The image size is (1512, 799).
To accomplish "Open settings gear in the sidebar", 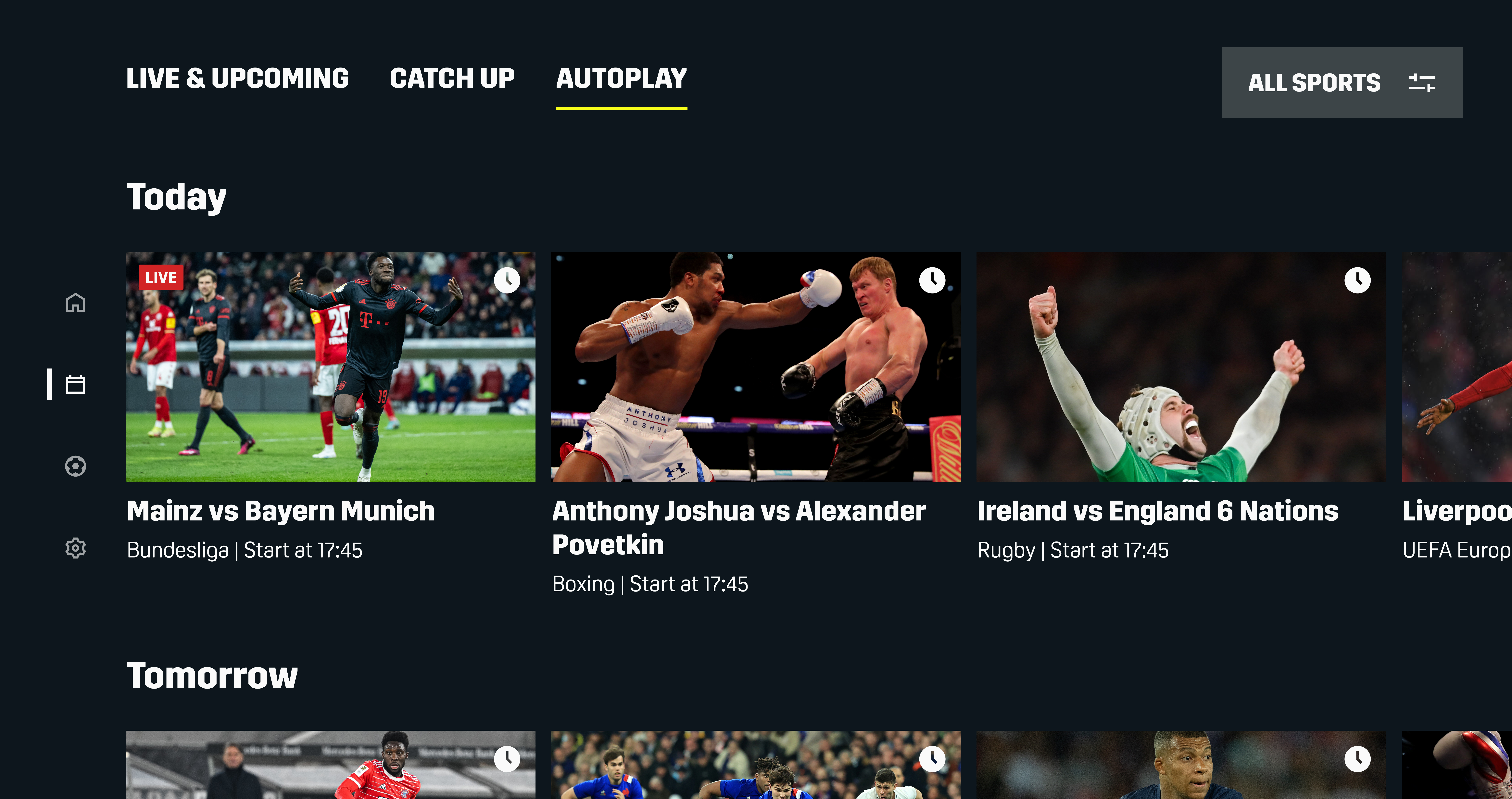I will [75, 548].
